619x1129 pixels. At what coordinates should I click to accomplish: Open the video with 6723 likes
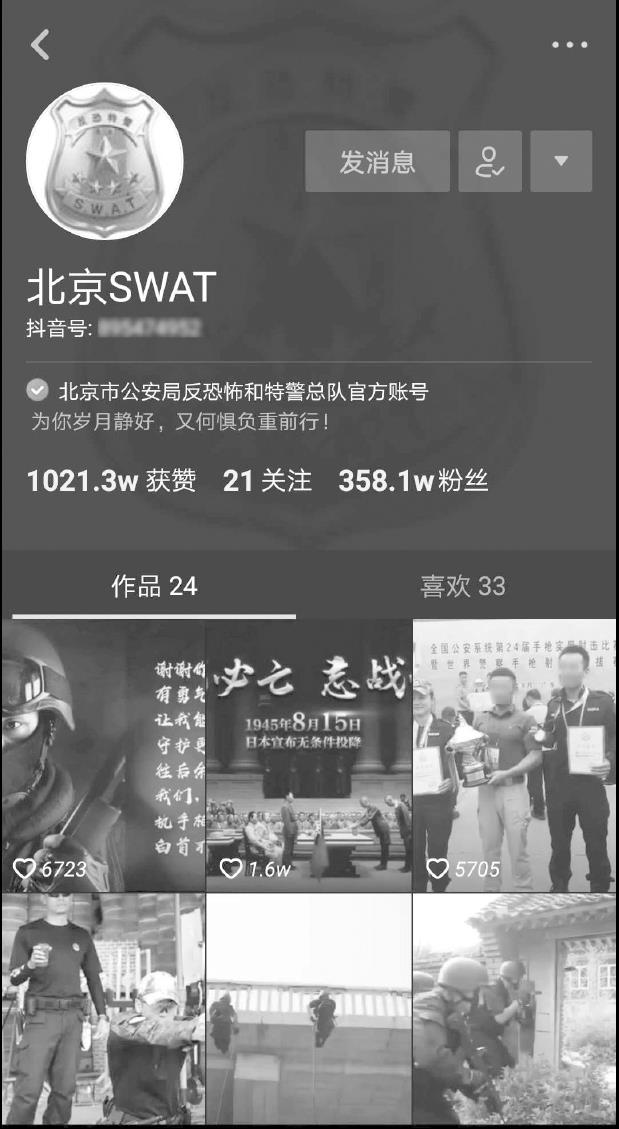point(103,755)
